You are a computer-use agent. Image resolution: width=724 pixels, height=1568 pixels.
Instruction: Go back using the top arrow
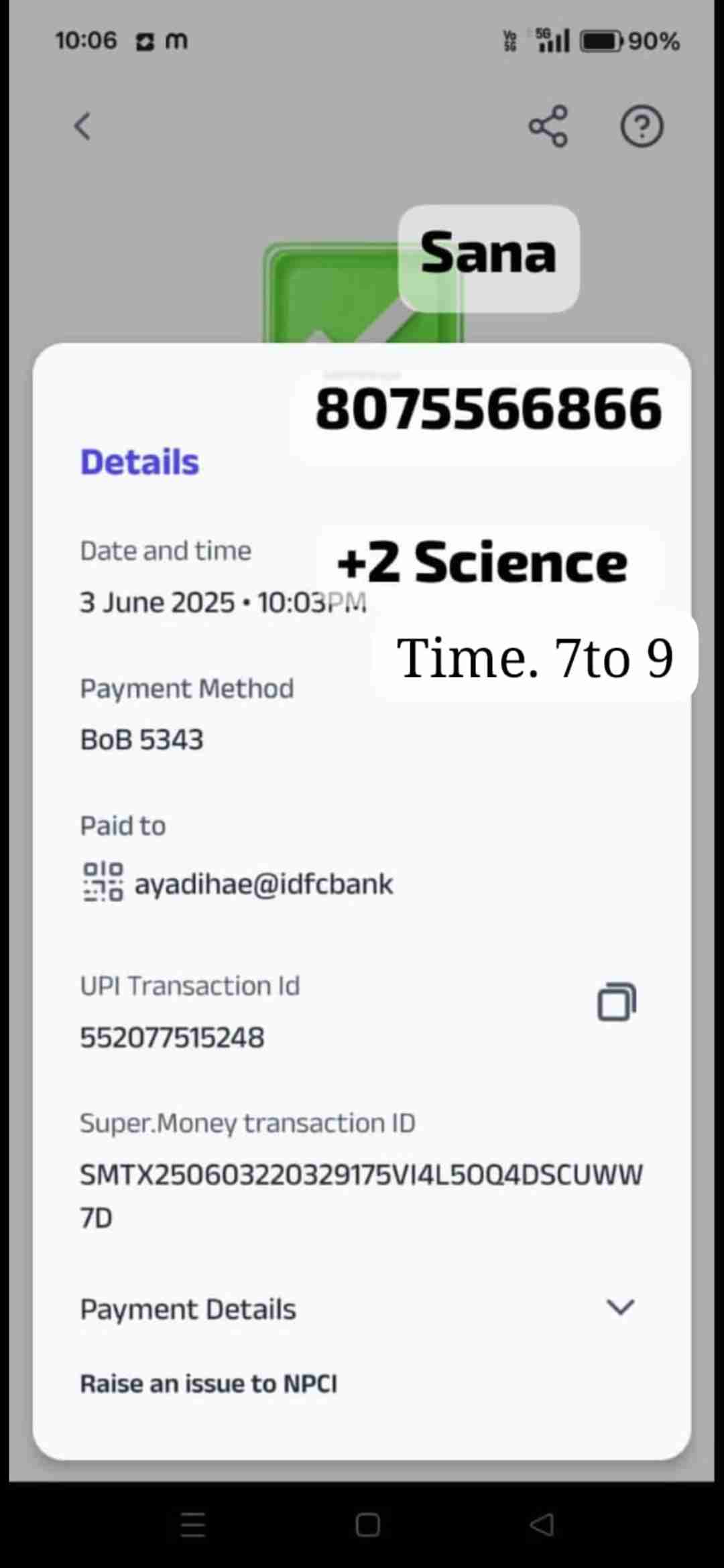pos(82,126)
